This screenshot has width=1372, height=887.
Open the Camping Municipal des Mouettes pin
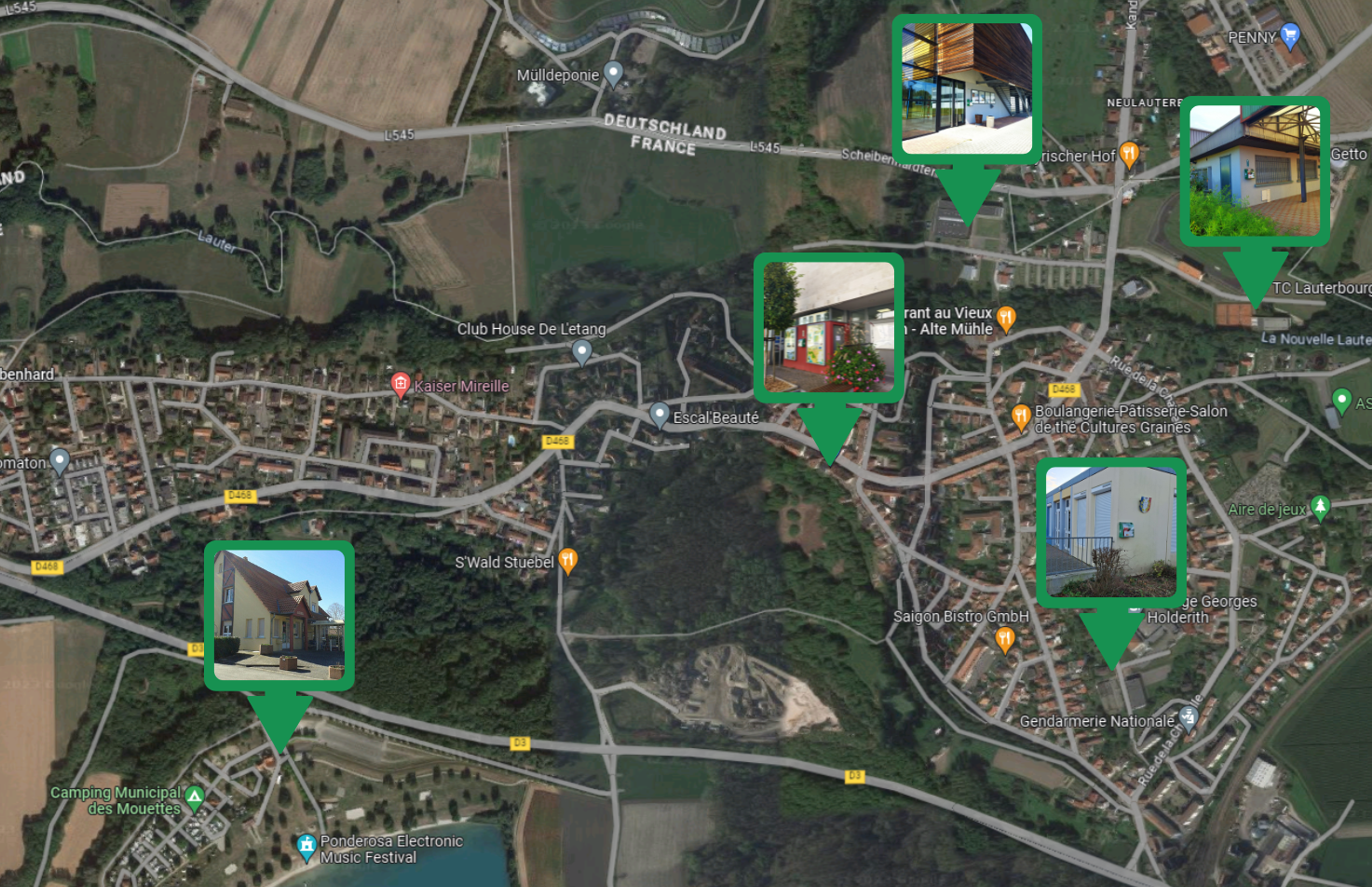(194, 797)
